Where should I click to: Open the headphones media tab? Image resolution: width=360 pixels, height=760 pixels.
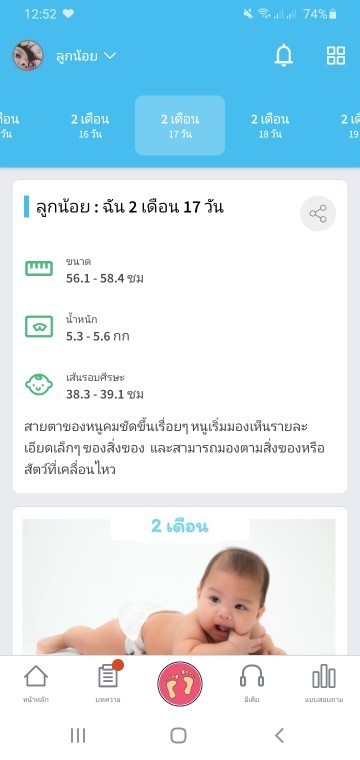pos(252,683)
